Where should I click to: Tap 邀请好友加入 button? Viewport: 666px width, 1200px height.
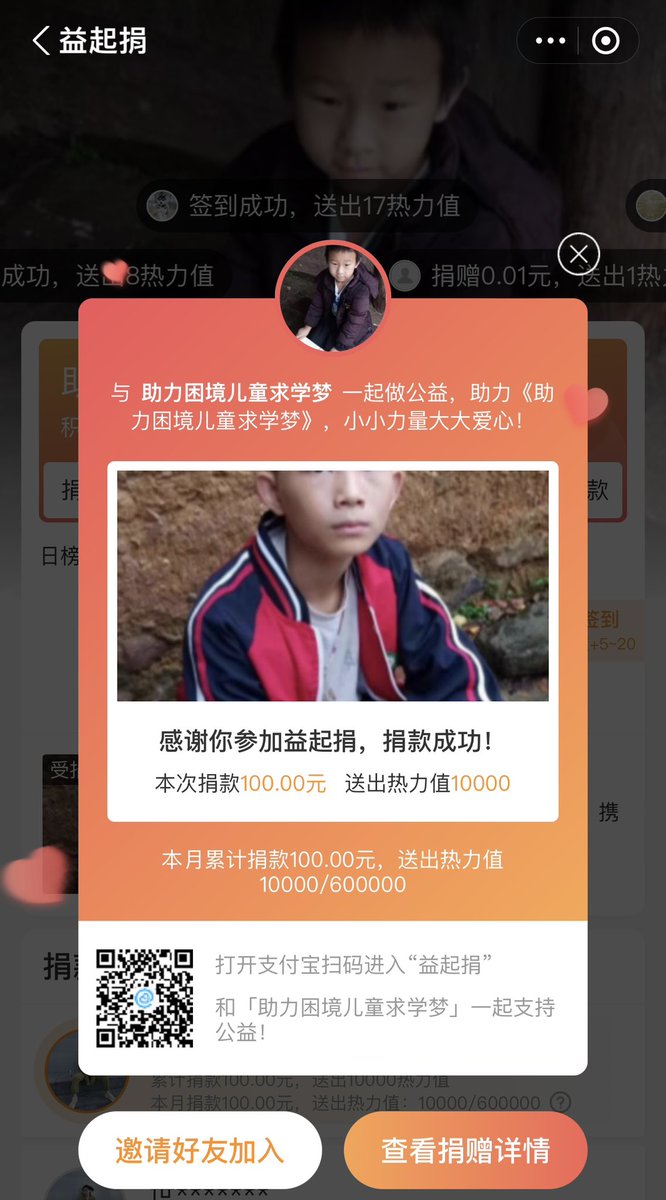click(200, 1150)
